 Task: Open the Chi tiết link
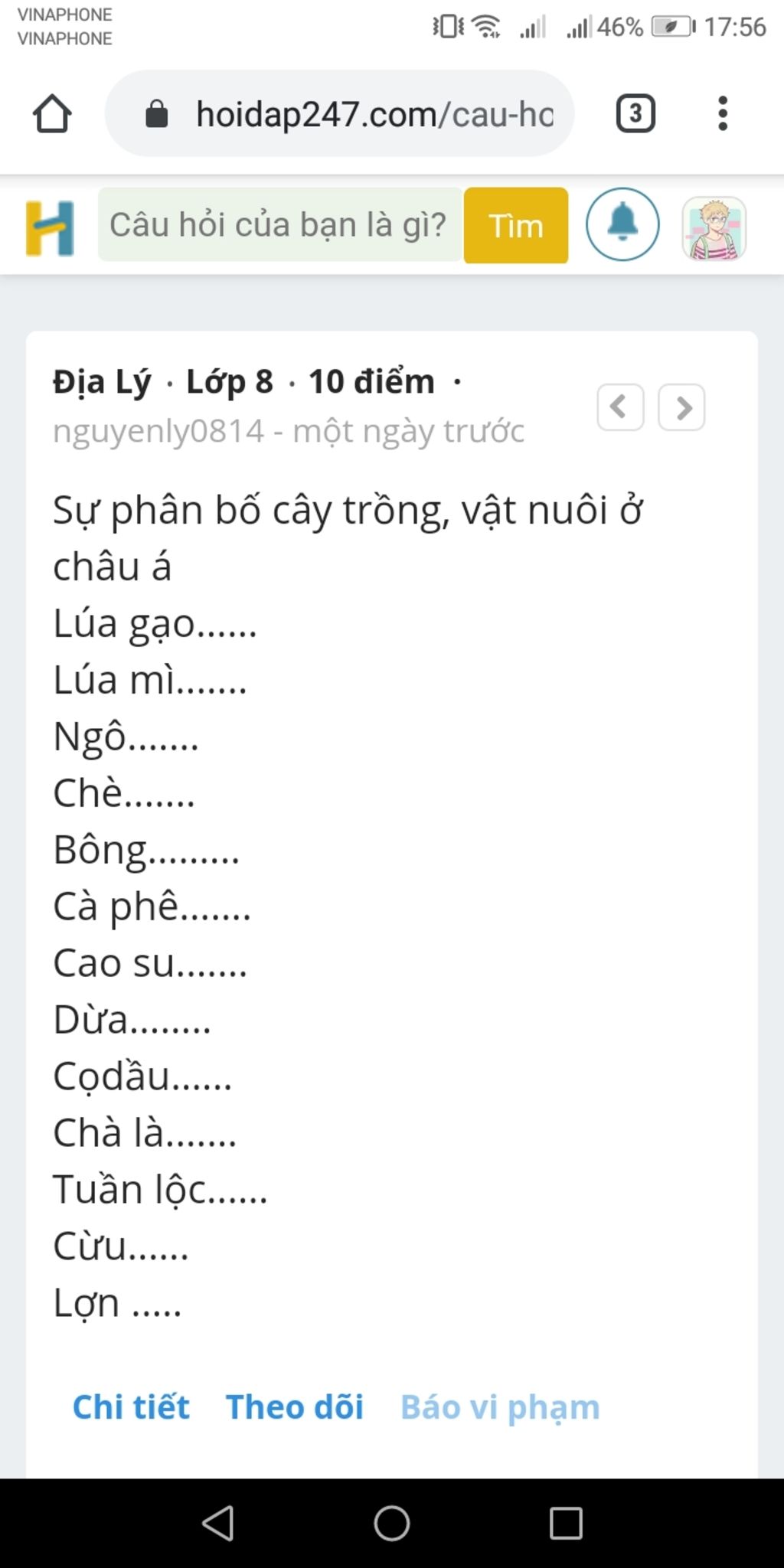click(x=131, y=1407)
